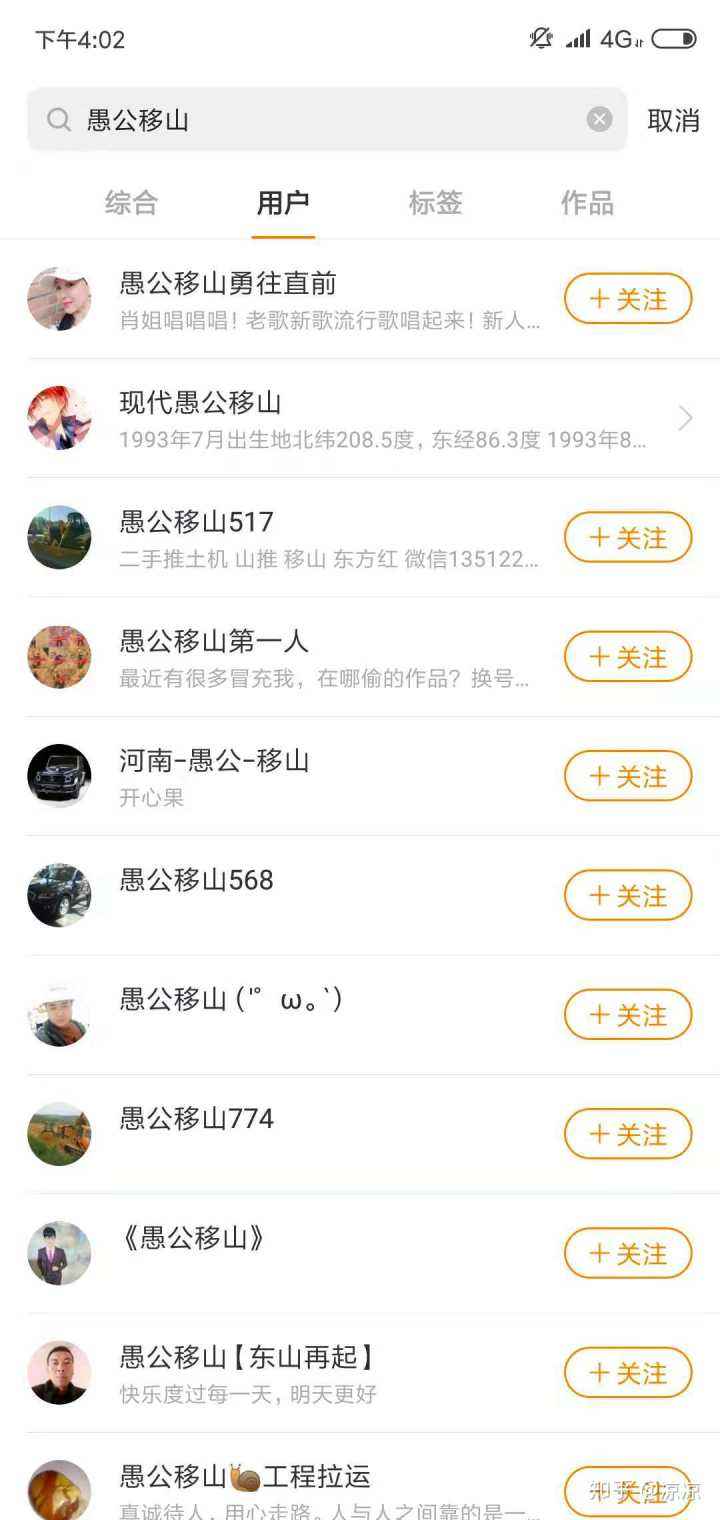Tap the signal strength bars icon
Screen dimensions: 720x1520
coord(578,38)
